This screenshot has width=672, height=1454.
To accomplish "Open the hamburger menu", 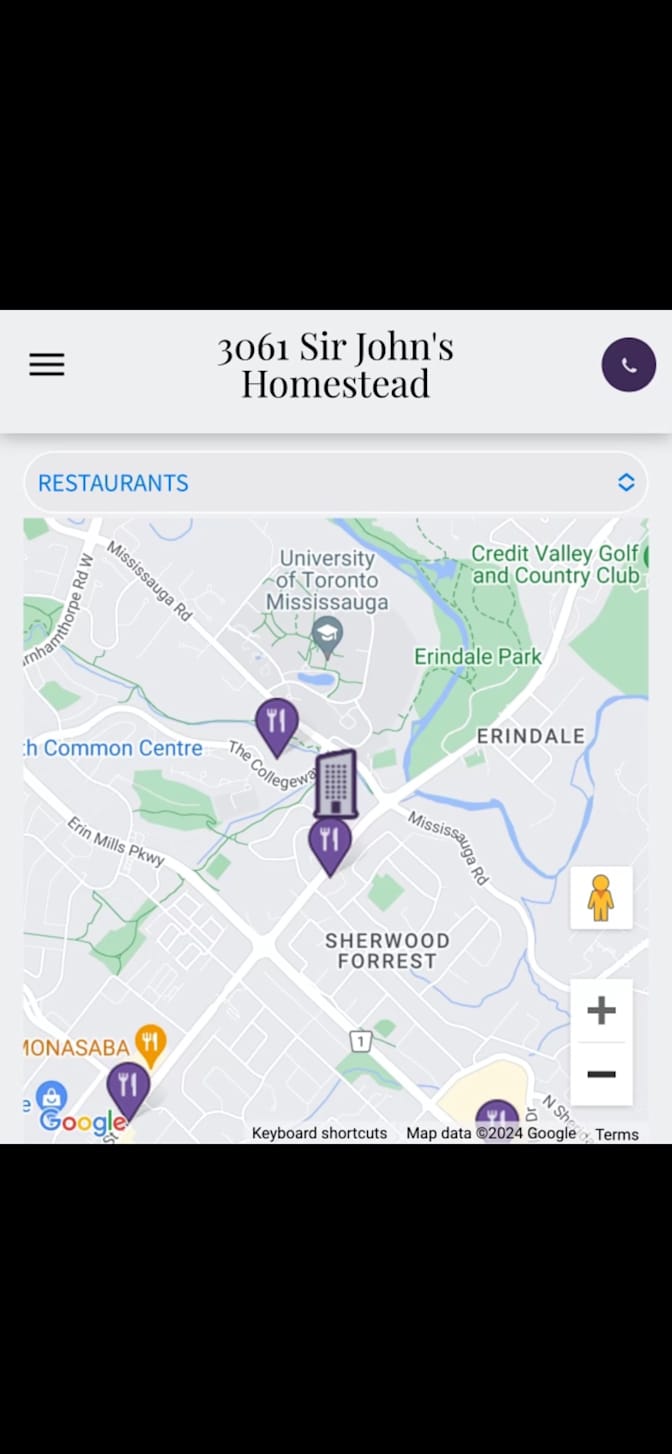I will (46, 365).
